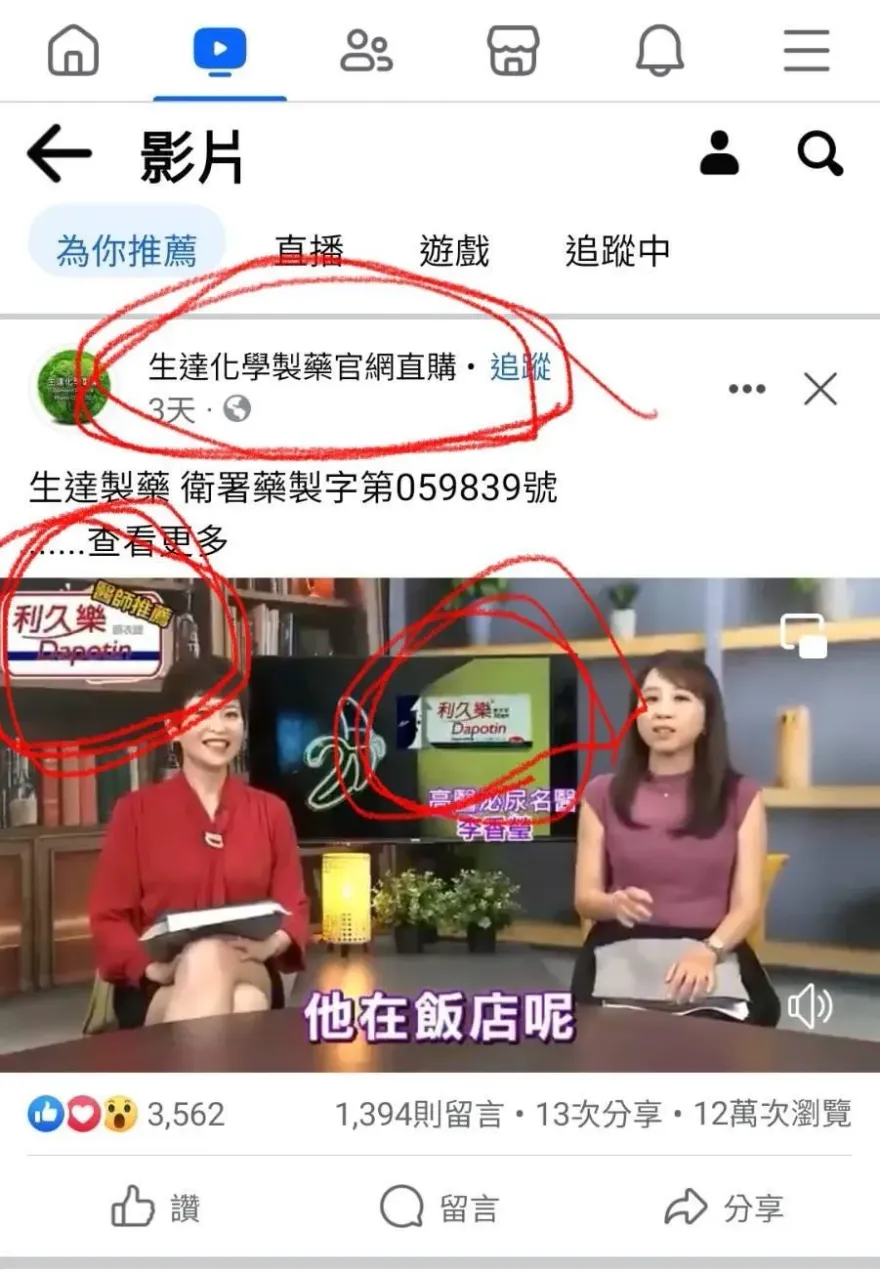Go back from the 影片 page
Viewport: 880px width, 1272px height.
point(58,155)
